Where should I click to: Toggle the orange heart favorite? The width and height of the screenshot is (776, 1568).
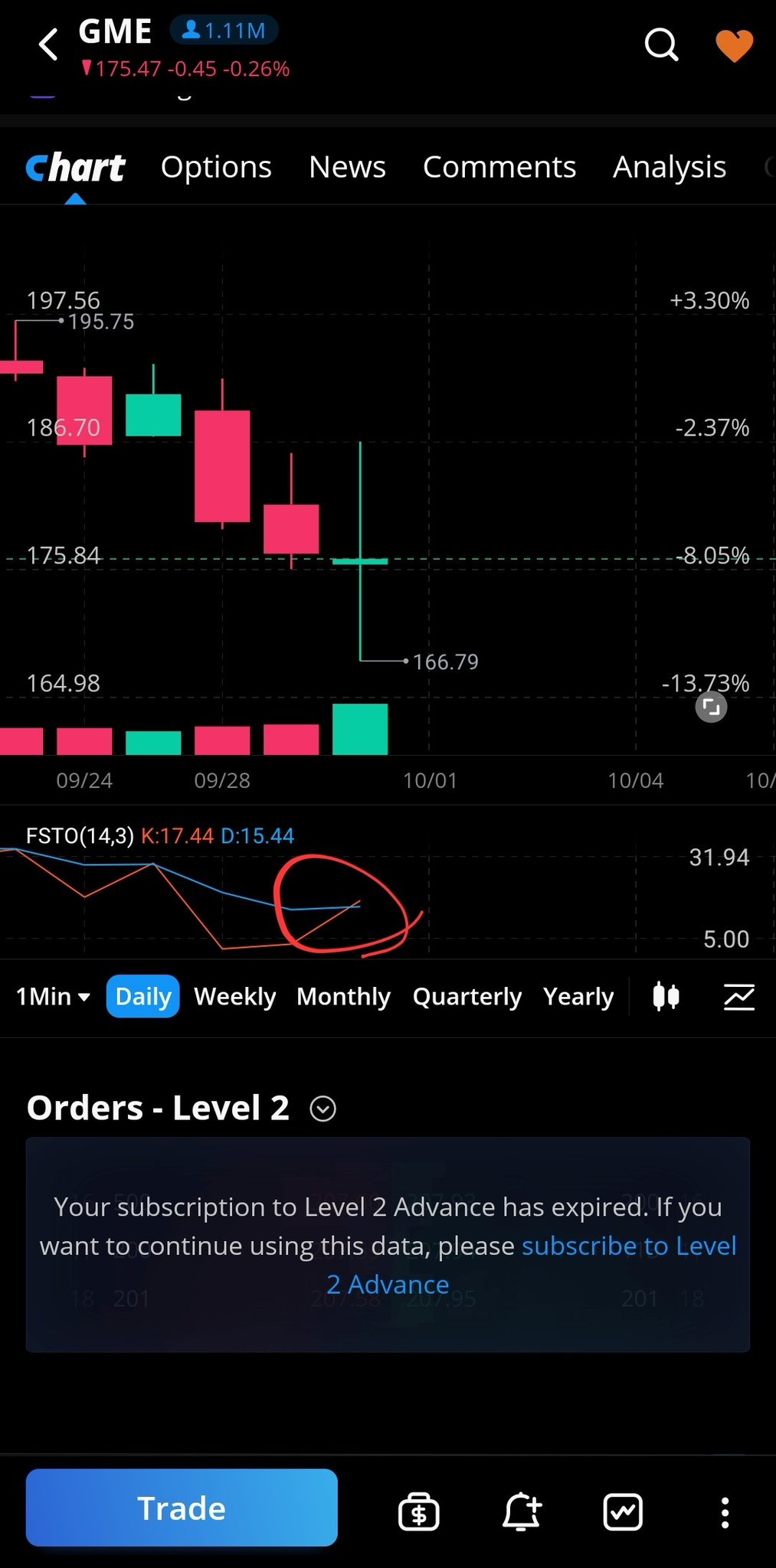[734, 46]
